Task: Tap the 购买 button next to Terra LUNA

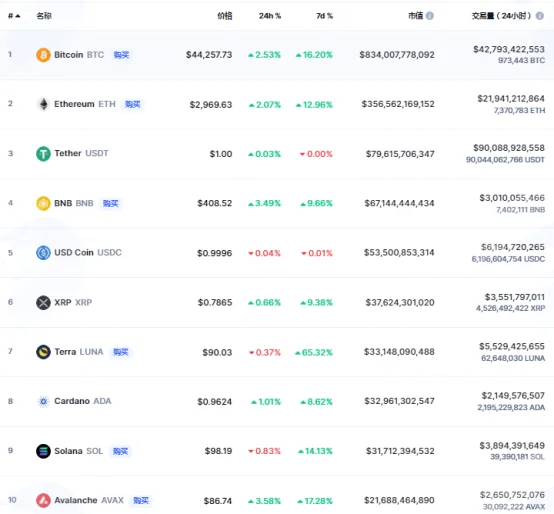Action: pyautogui.click(x=121, y=352)
